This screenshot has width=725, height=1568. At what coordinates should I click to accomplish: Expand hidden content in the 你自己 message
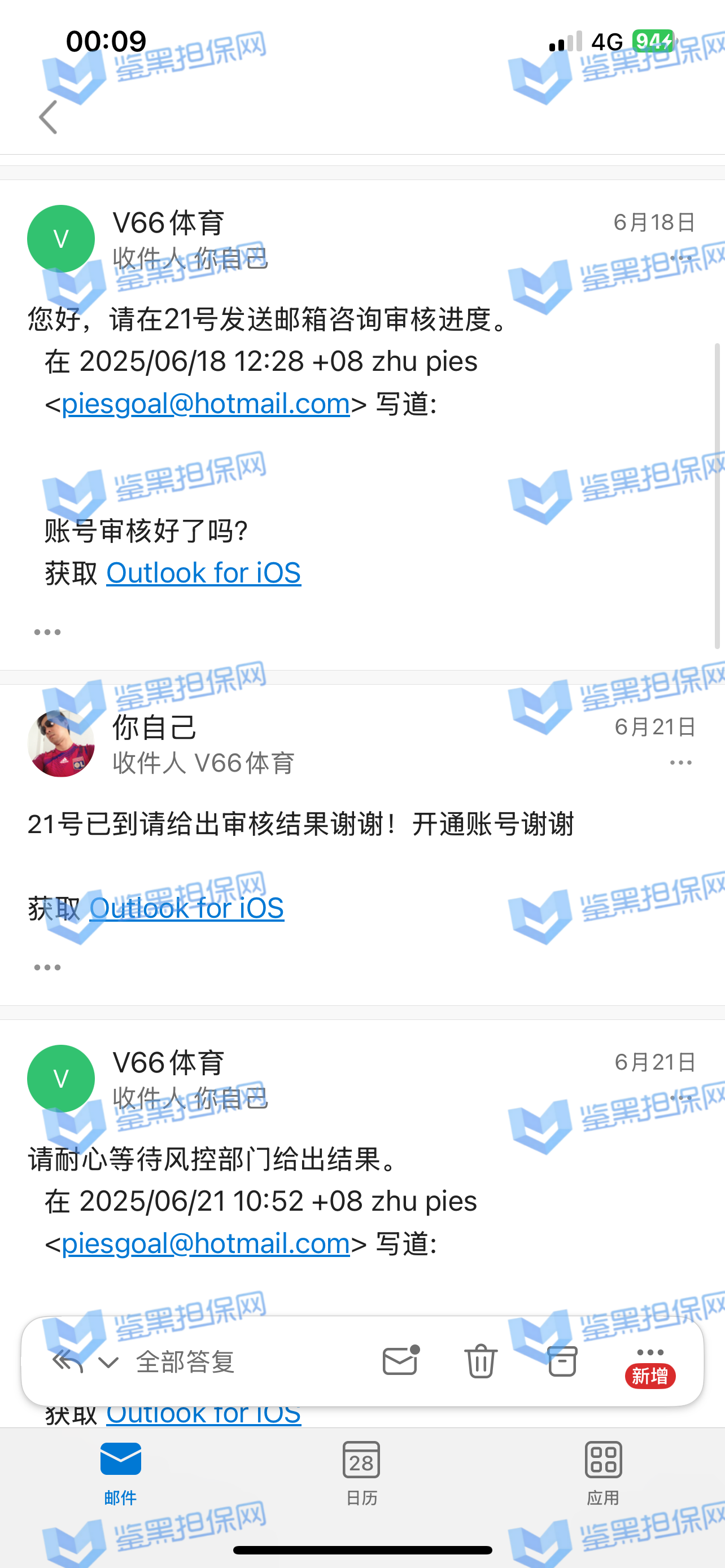(x=47, y=967)
